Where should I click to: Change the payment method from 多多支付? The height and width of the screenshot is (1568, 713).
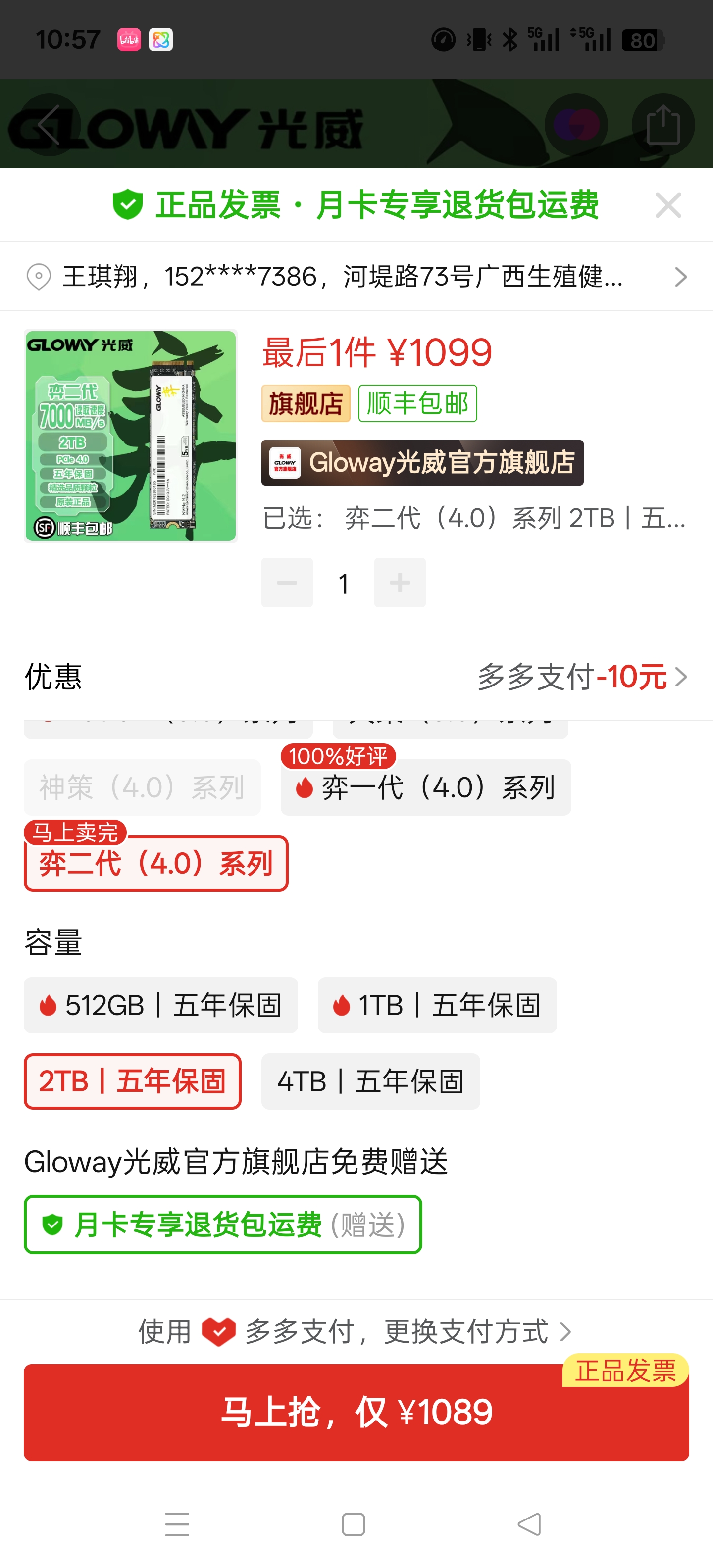[356, 1331]
